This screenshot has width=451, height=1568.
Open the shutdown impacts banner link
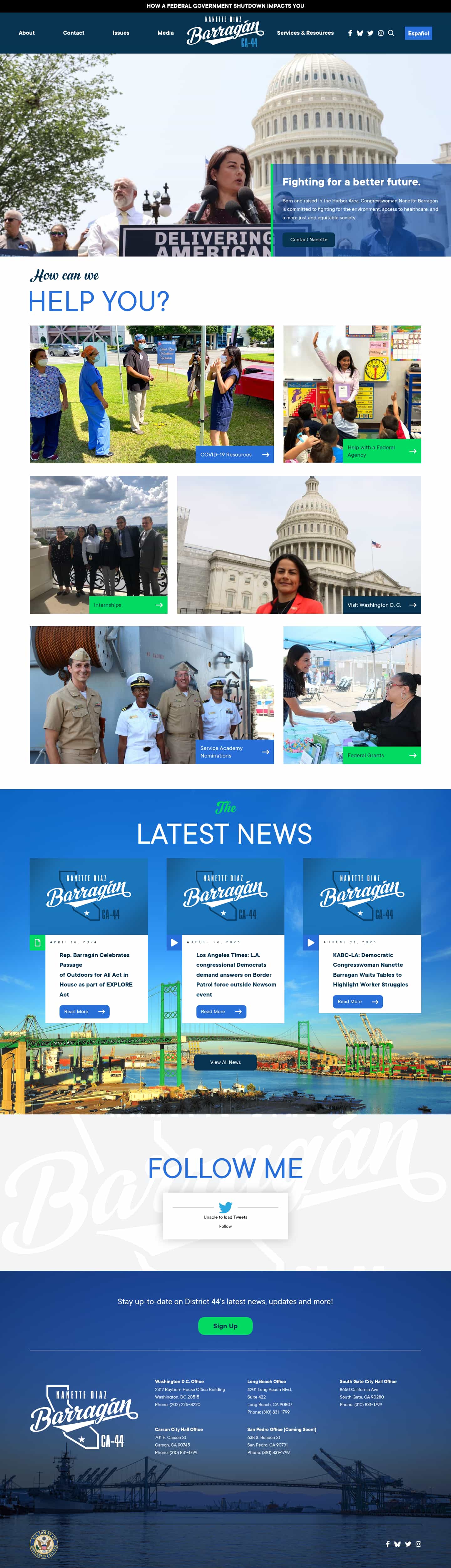(225, 5)
